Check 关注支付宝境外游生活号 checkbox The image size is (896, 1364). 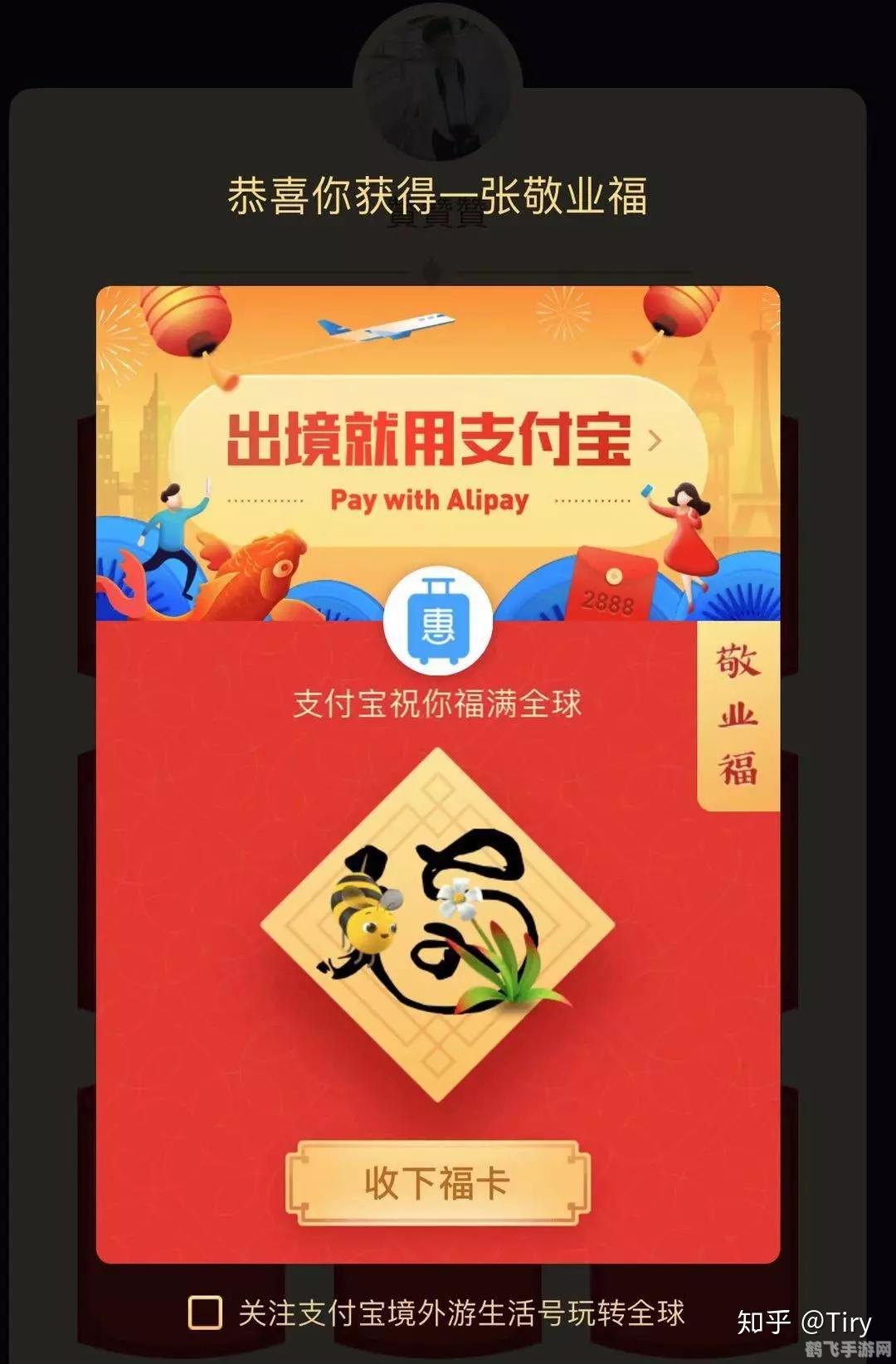coord(205,1313)
